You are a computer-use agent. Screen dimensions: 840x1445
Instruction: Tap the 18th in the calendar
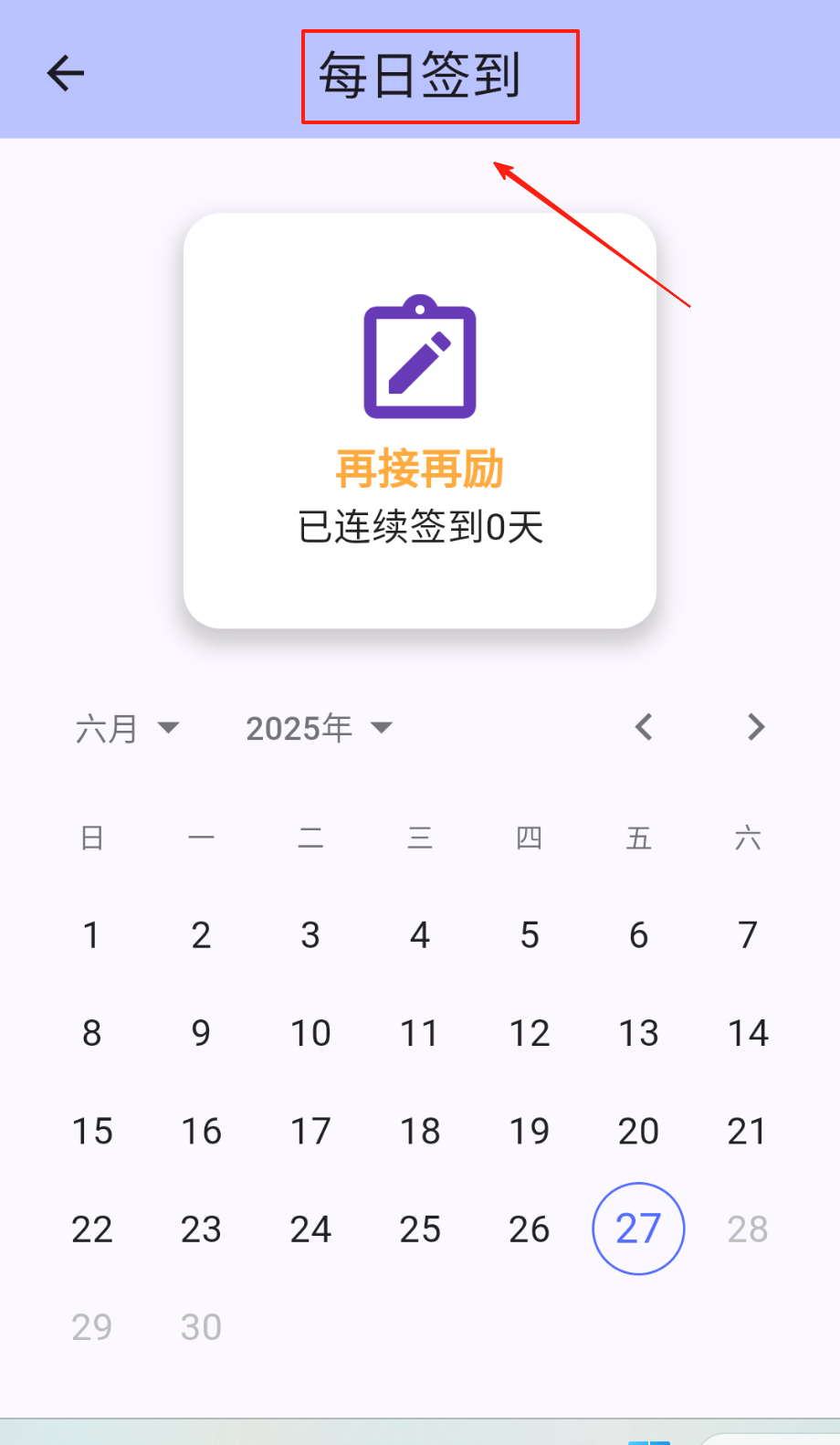tap(420, 1131)
